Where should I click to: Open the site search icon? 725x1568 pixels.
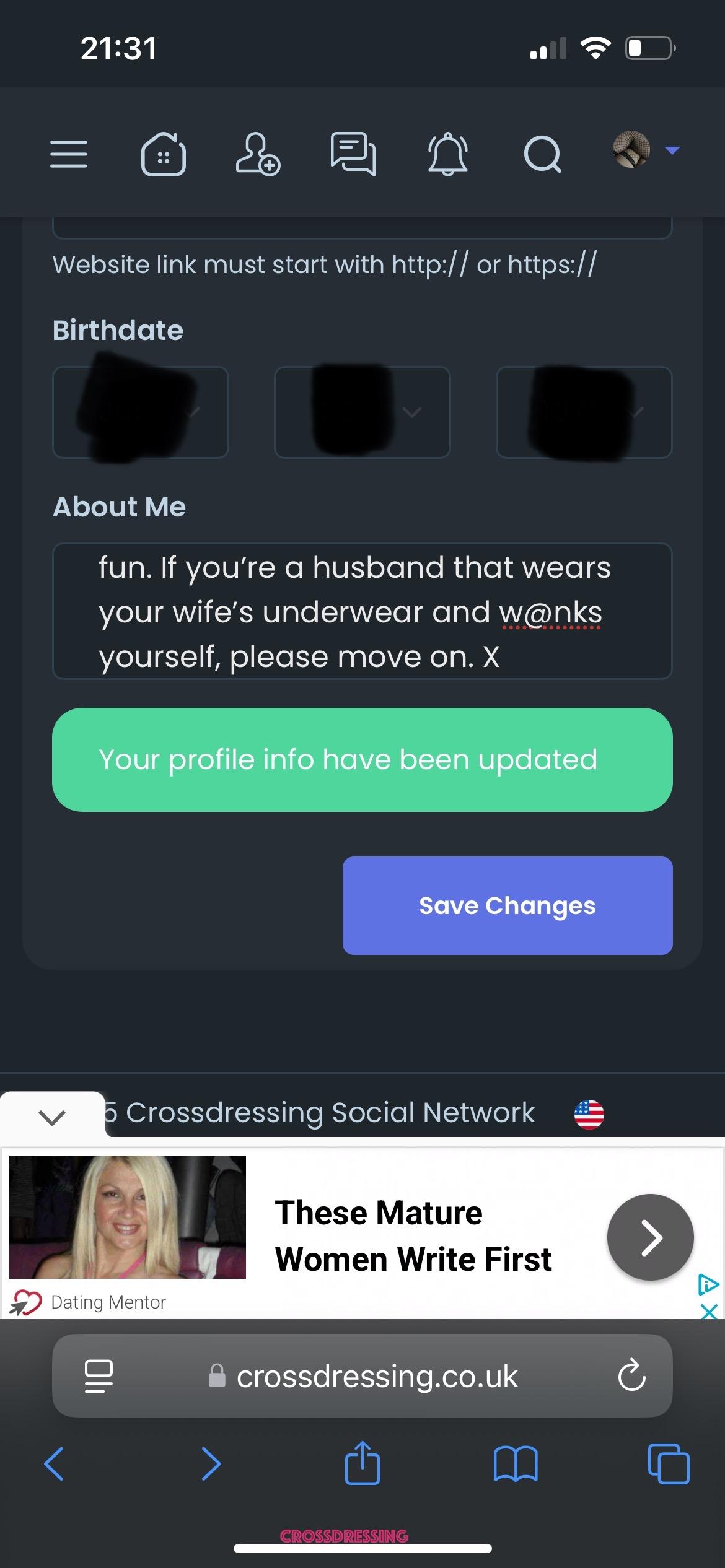coord(543,154)
